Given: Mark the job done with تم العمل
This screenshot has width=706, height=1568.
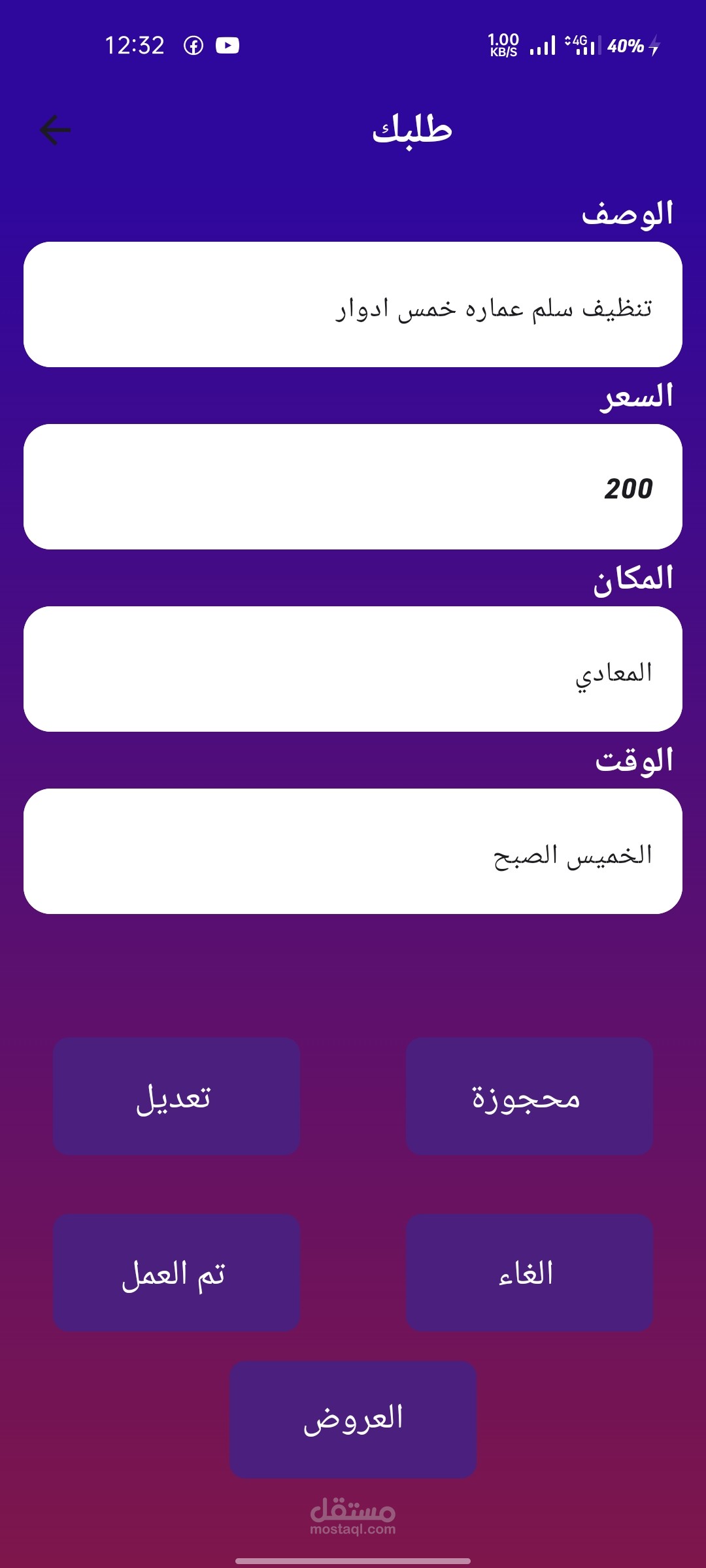Looking at the screenshot, I should [x=176, y=1273].
